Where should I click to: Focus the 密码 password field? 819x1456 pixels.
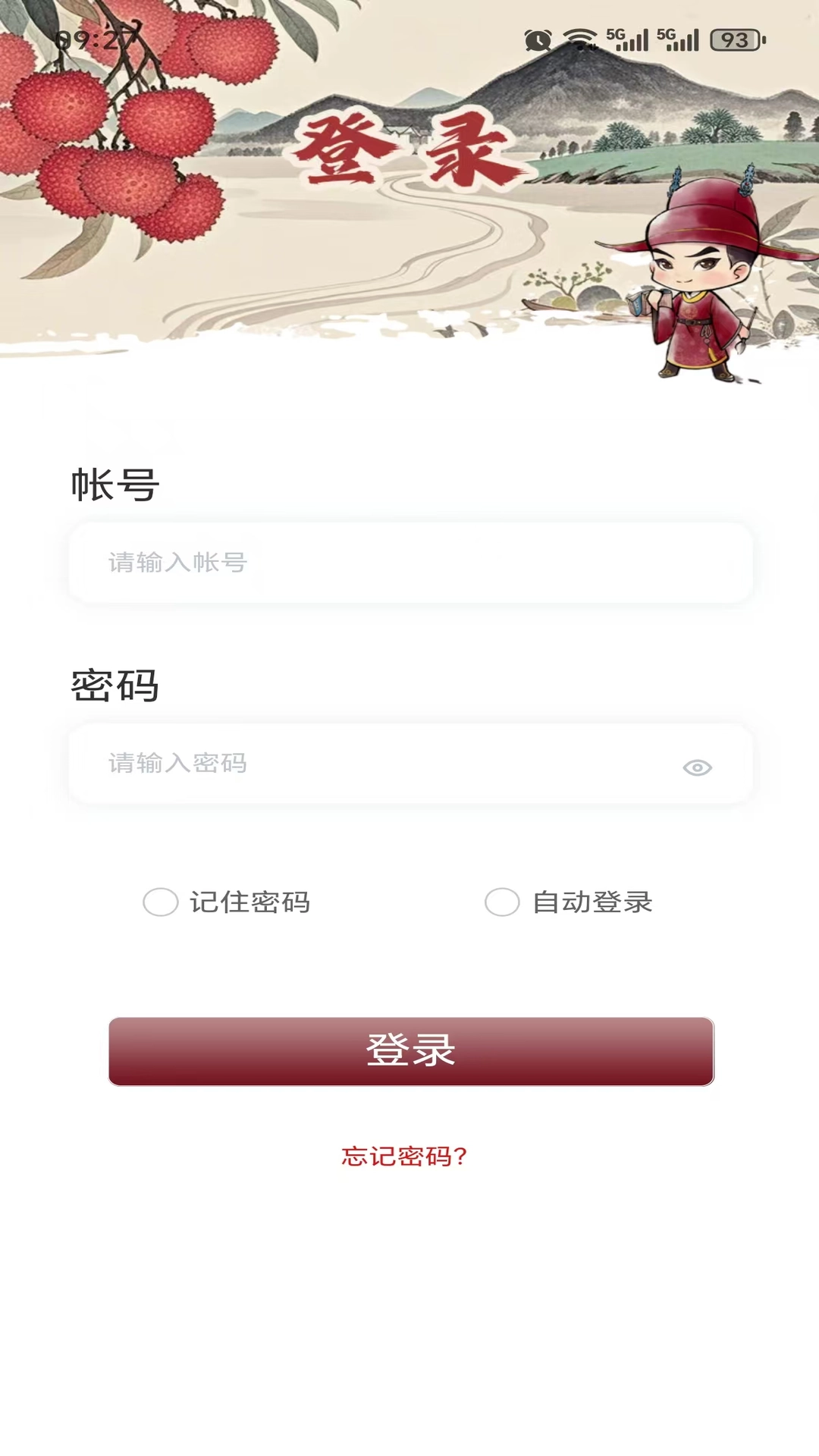tap(379, 764)
